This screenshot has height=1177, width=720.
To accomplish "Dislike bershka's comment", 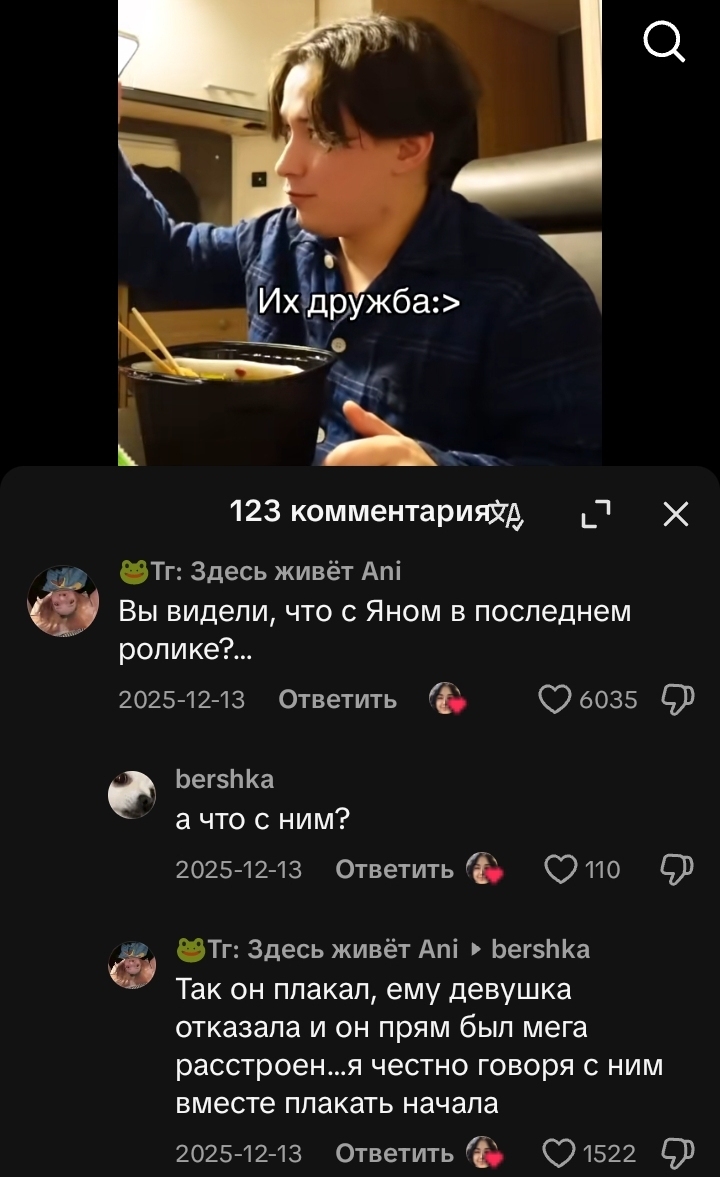I will 677,869.
